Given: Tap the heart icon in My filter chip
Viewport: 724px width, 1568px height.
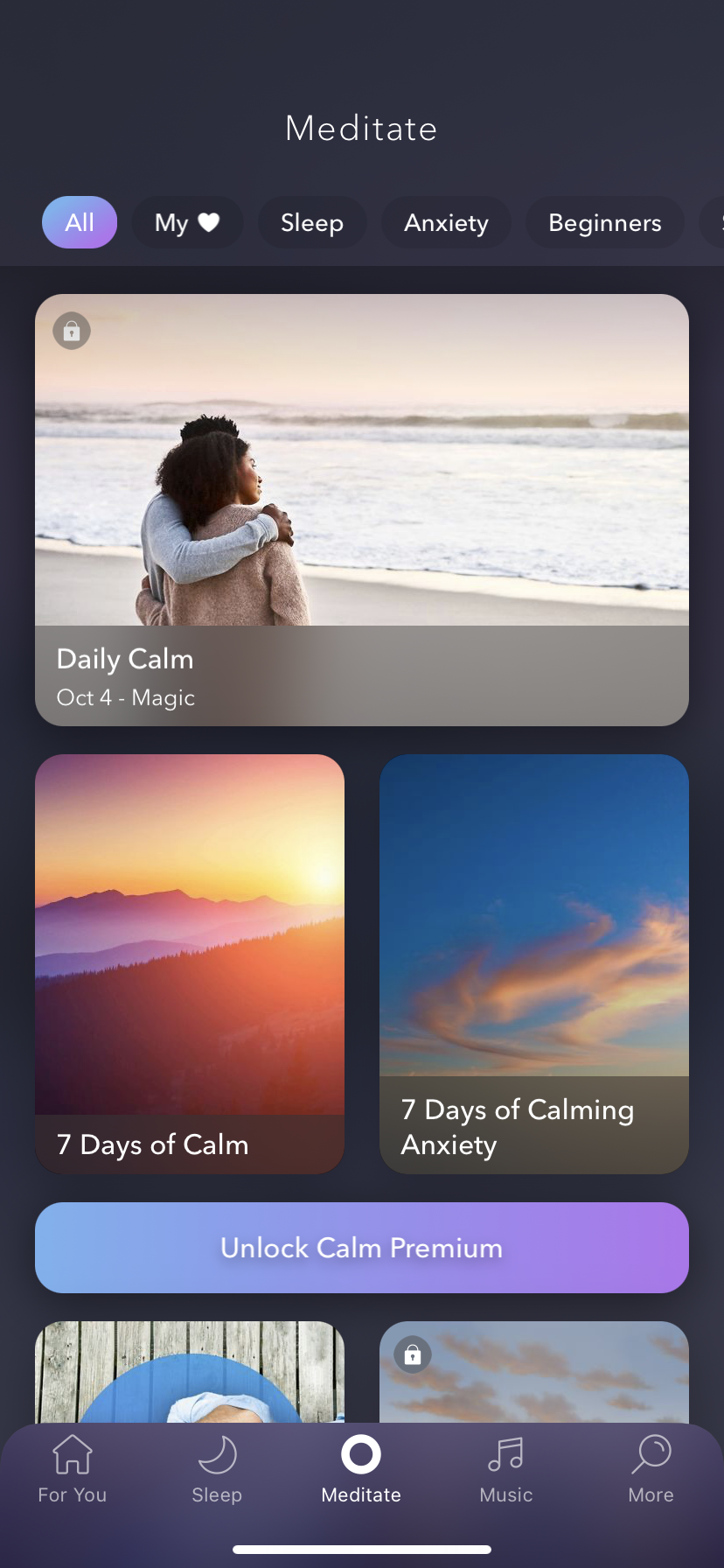Looking at the screenshot, I should pos(207,222).
